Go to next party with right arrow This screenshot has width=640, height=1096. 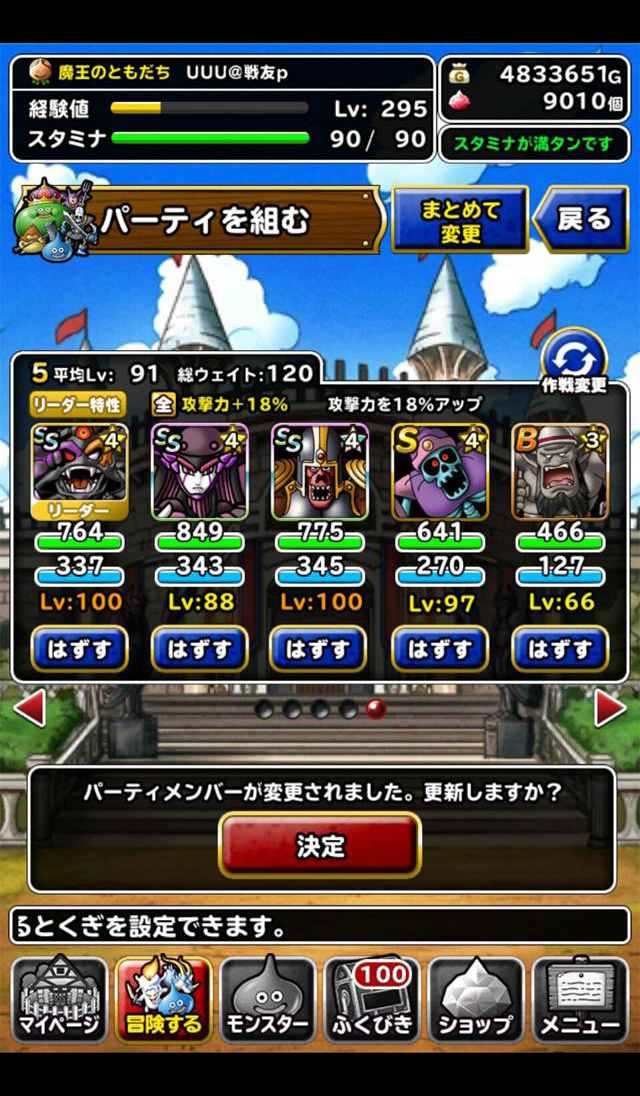(x=610, y=708)
